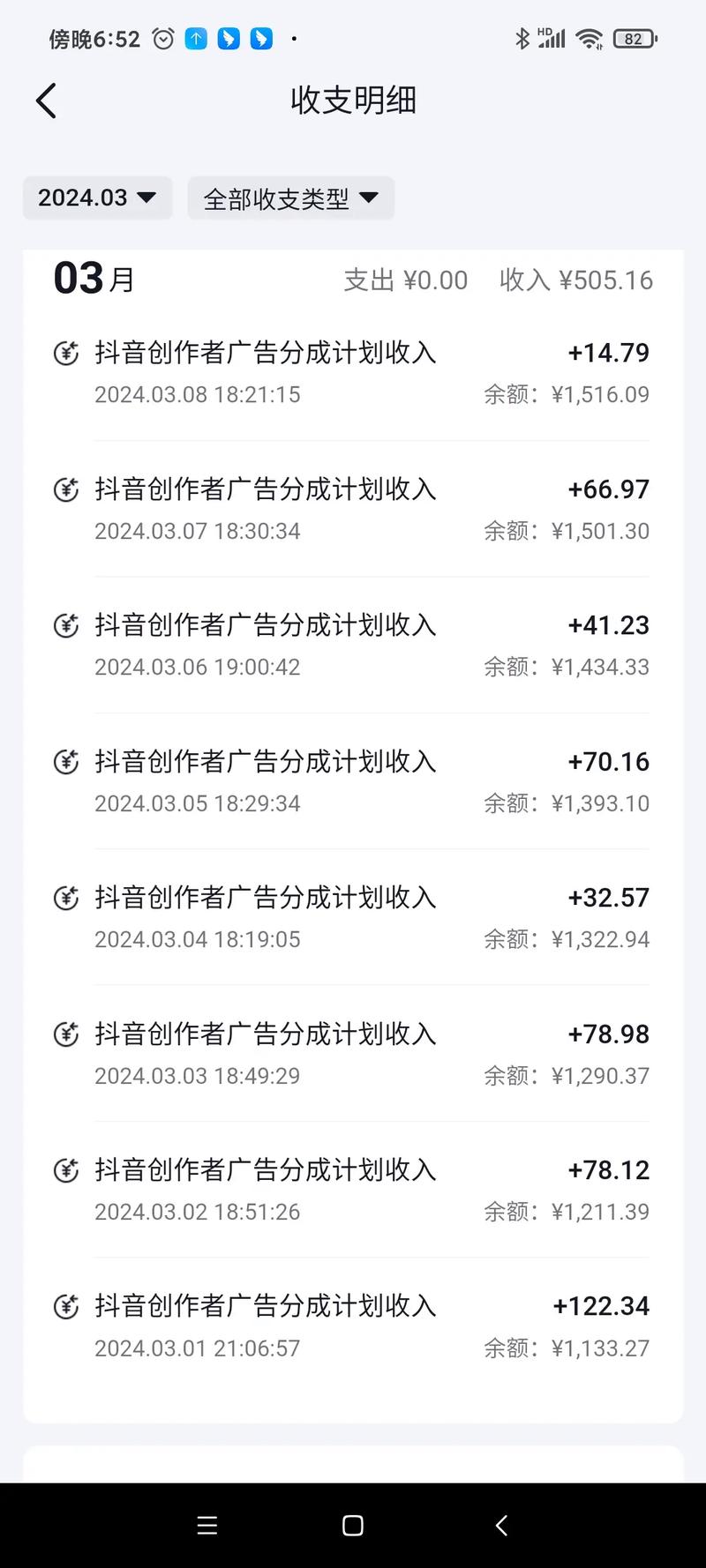Tap the alarm clock icon in the status bar
Screen dimensions: 706x1568
click(x=162, y=38)
